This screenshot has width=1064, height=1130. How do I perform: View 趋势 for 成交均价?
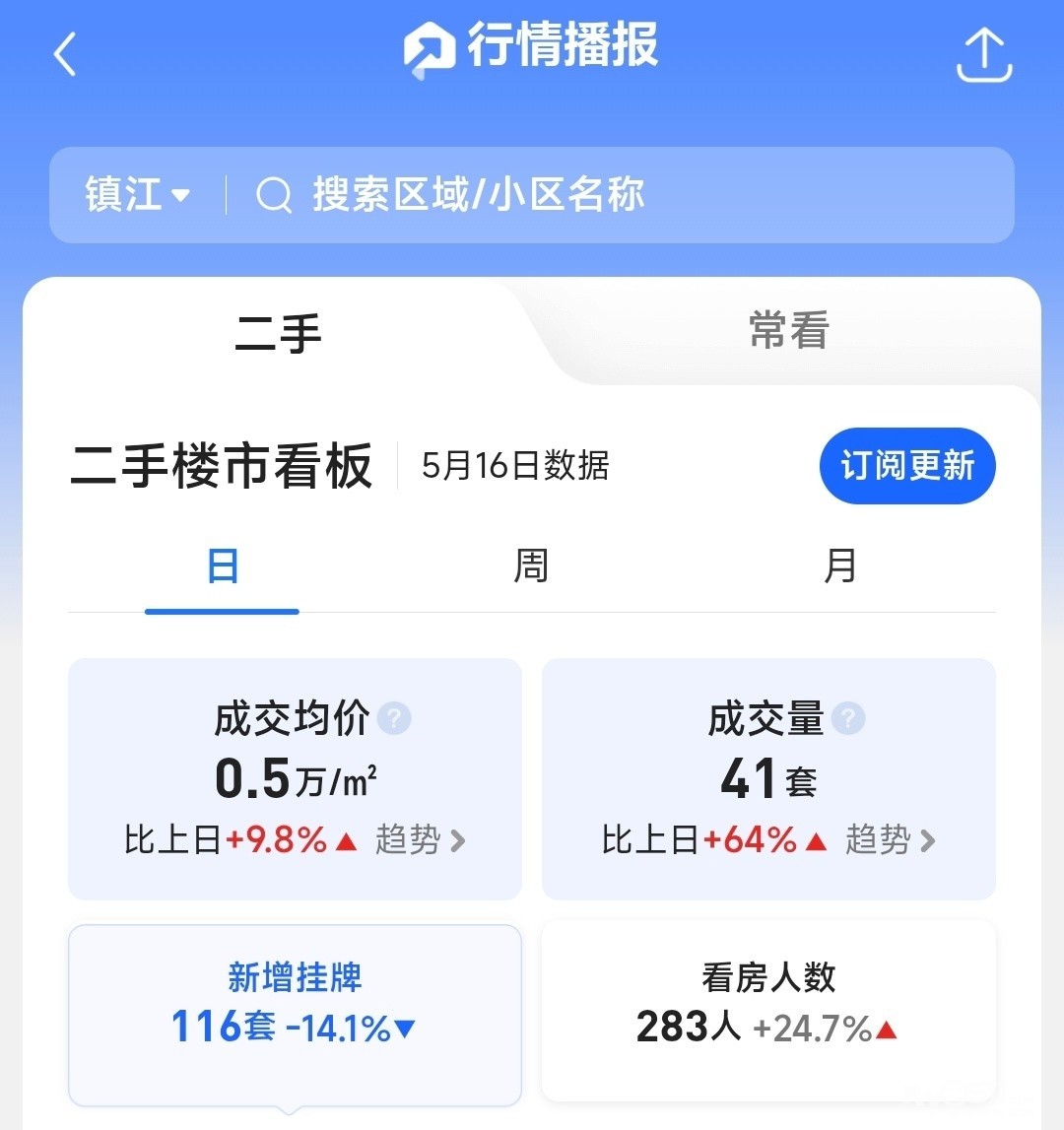click(x=421, y=840)
